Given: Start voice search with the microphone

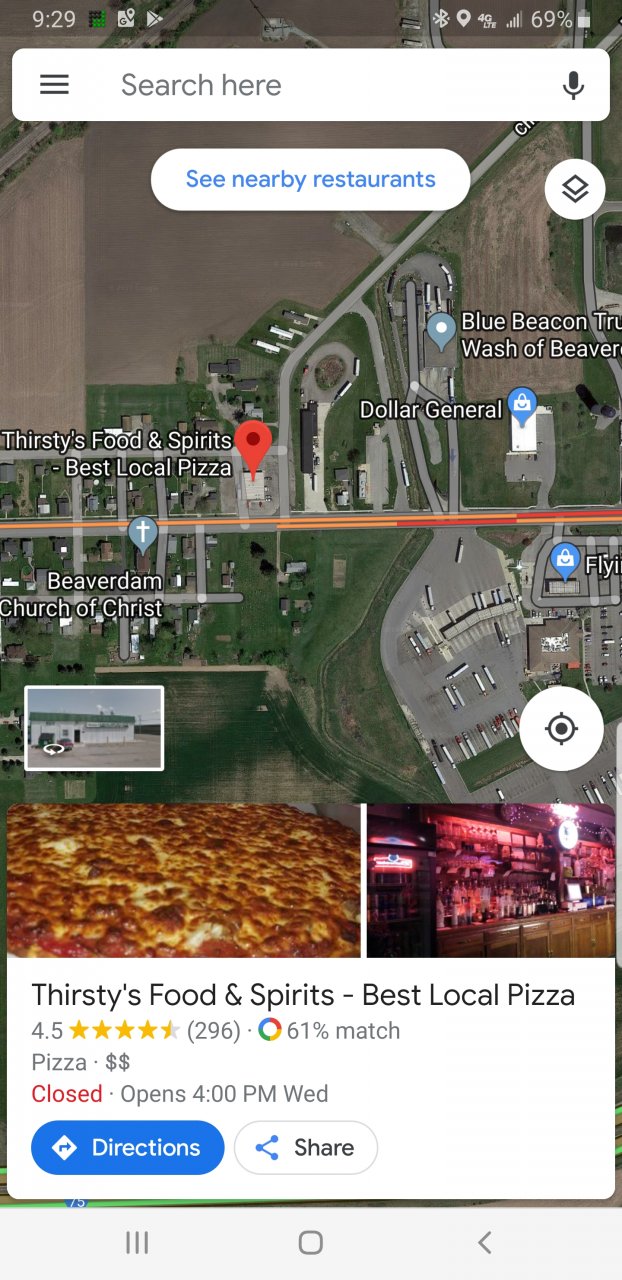Looking at the screenshot, I should coord(573,86).
